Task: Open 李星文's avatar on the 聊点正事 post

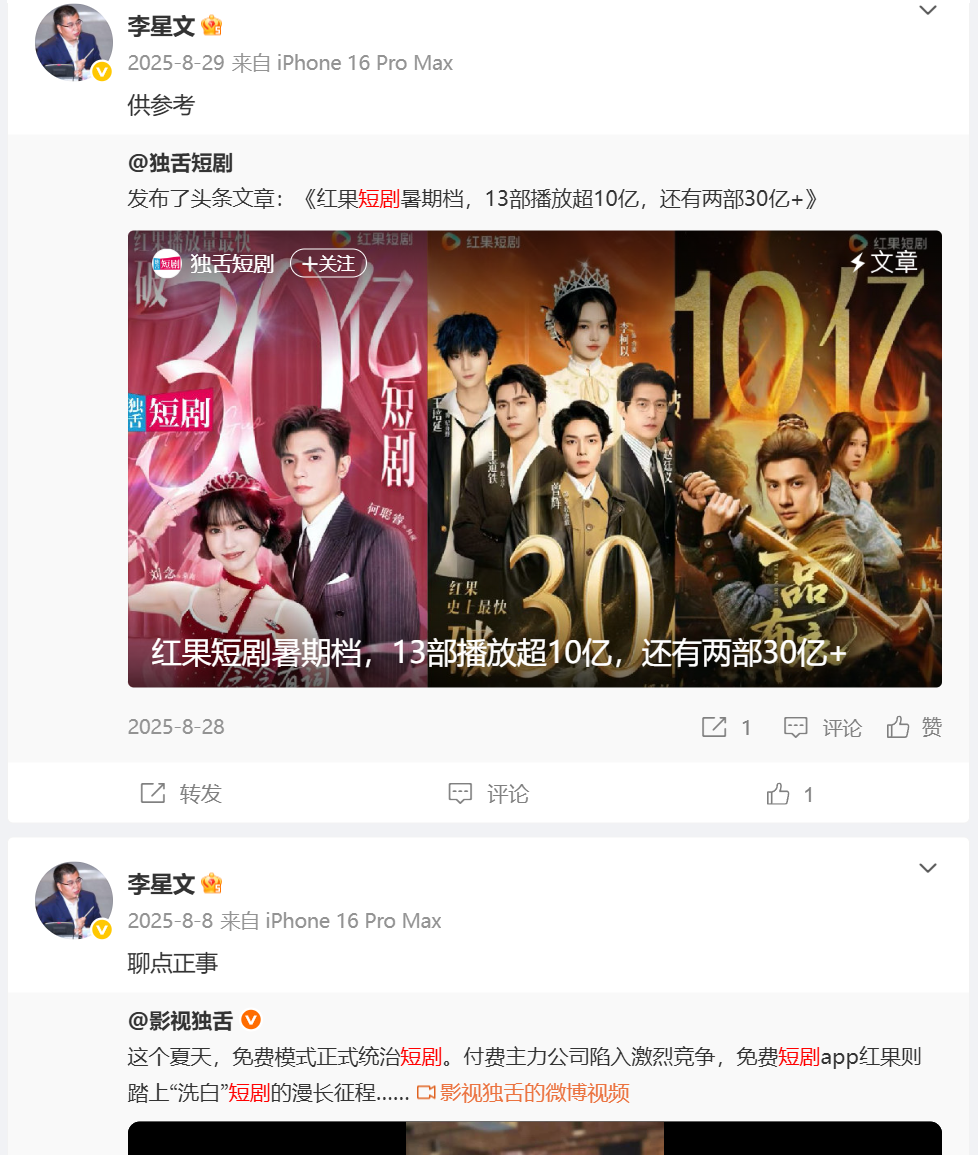Action: point(73,900)
